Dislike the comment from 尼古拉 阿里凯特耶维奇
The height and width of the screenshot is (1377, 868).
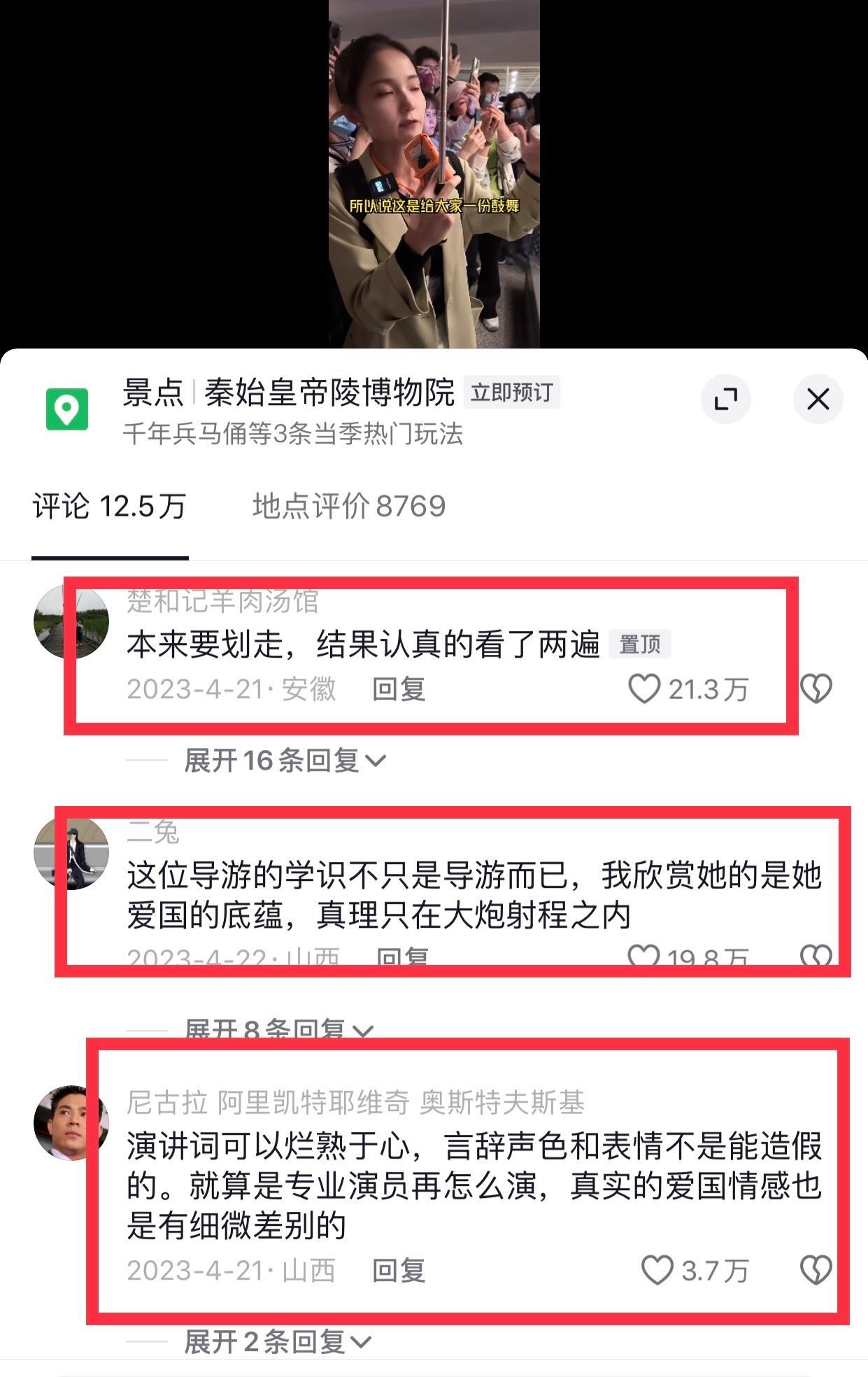(x=816, y=1270)
